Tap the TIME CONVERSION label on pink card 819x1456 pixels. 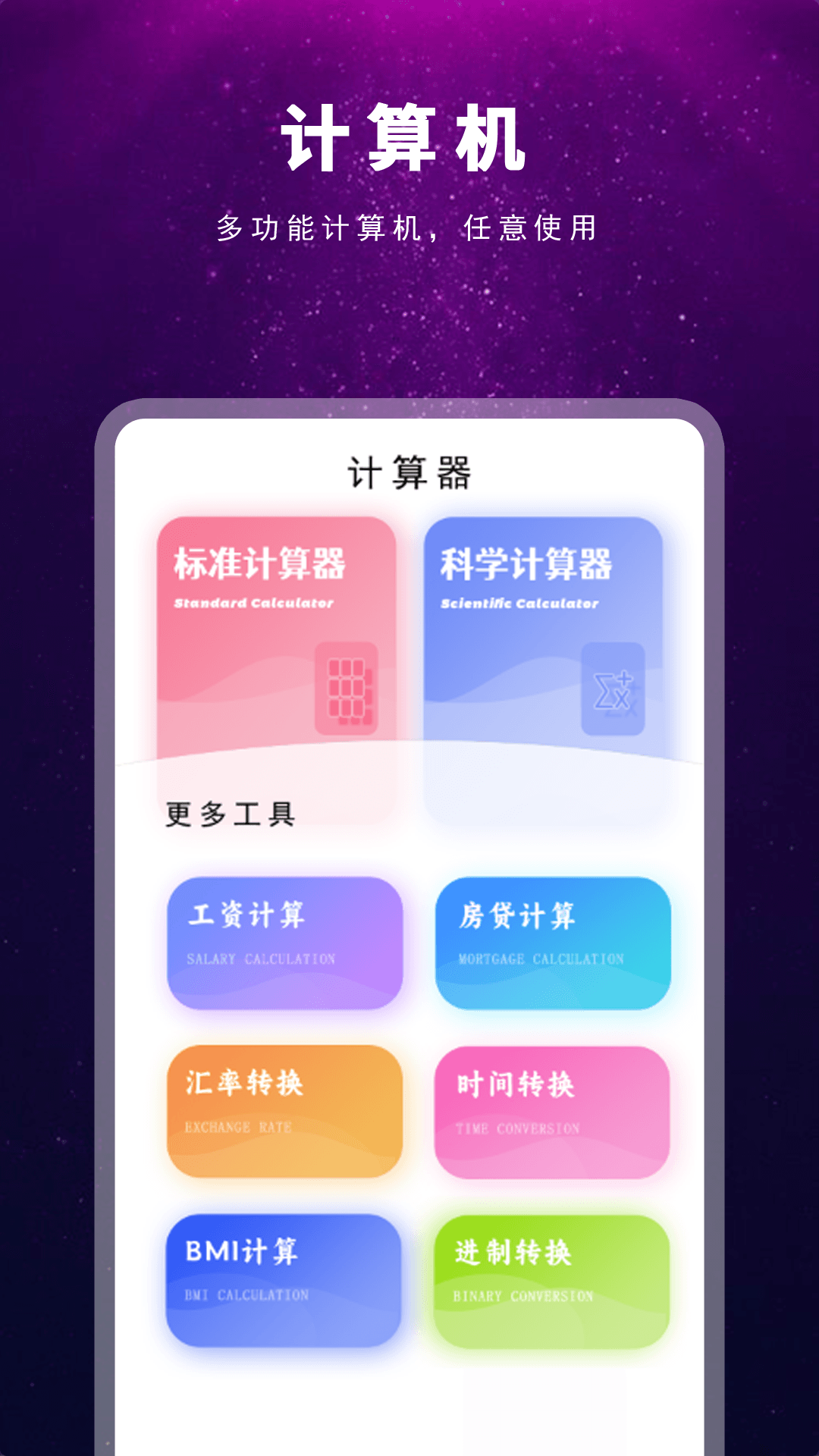[520, 1128]
